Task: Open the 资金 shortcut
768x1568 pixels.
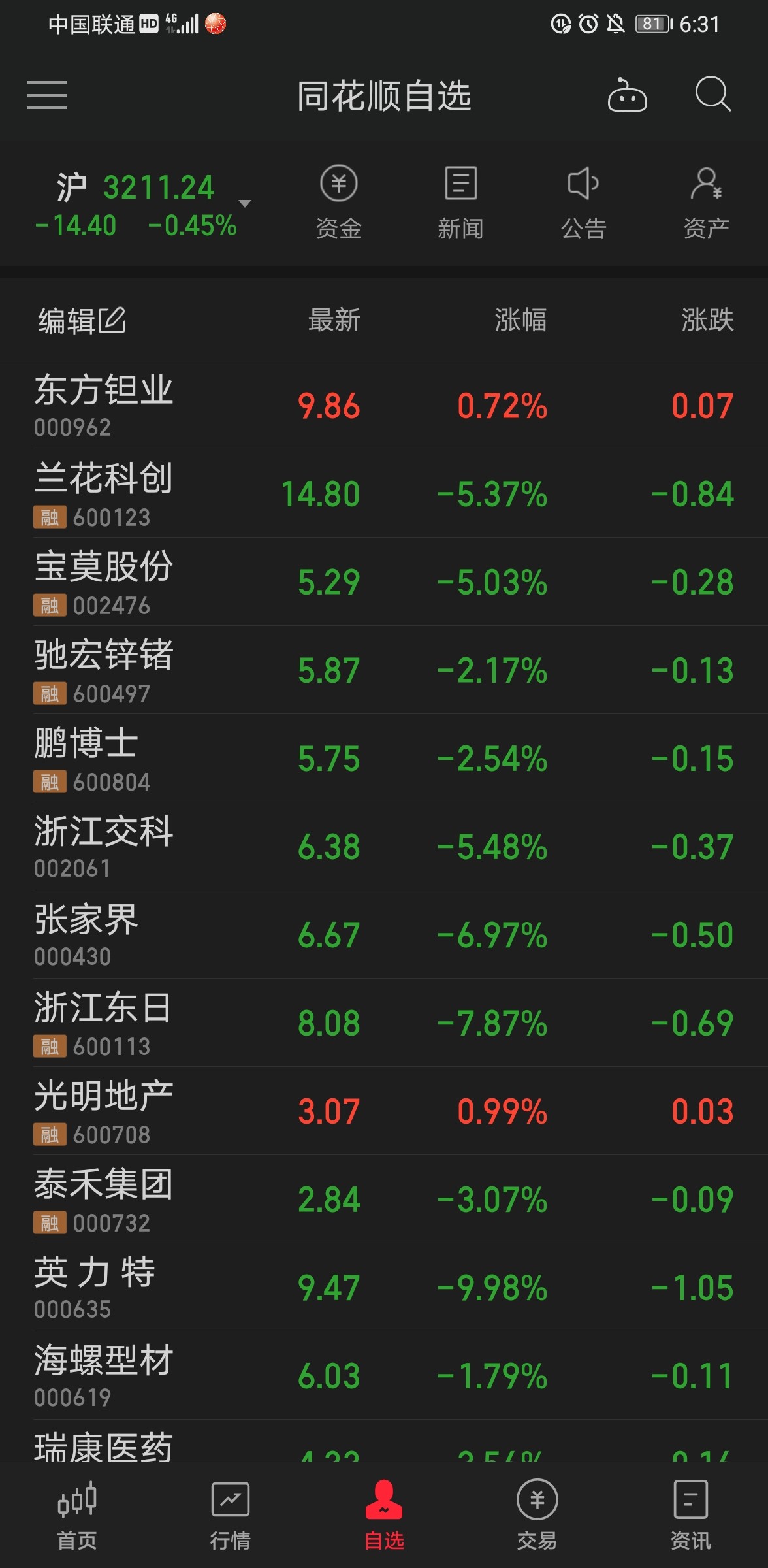Action: tap(338, 203)
